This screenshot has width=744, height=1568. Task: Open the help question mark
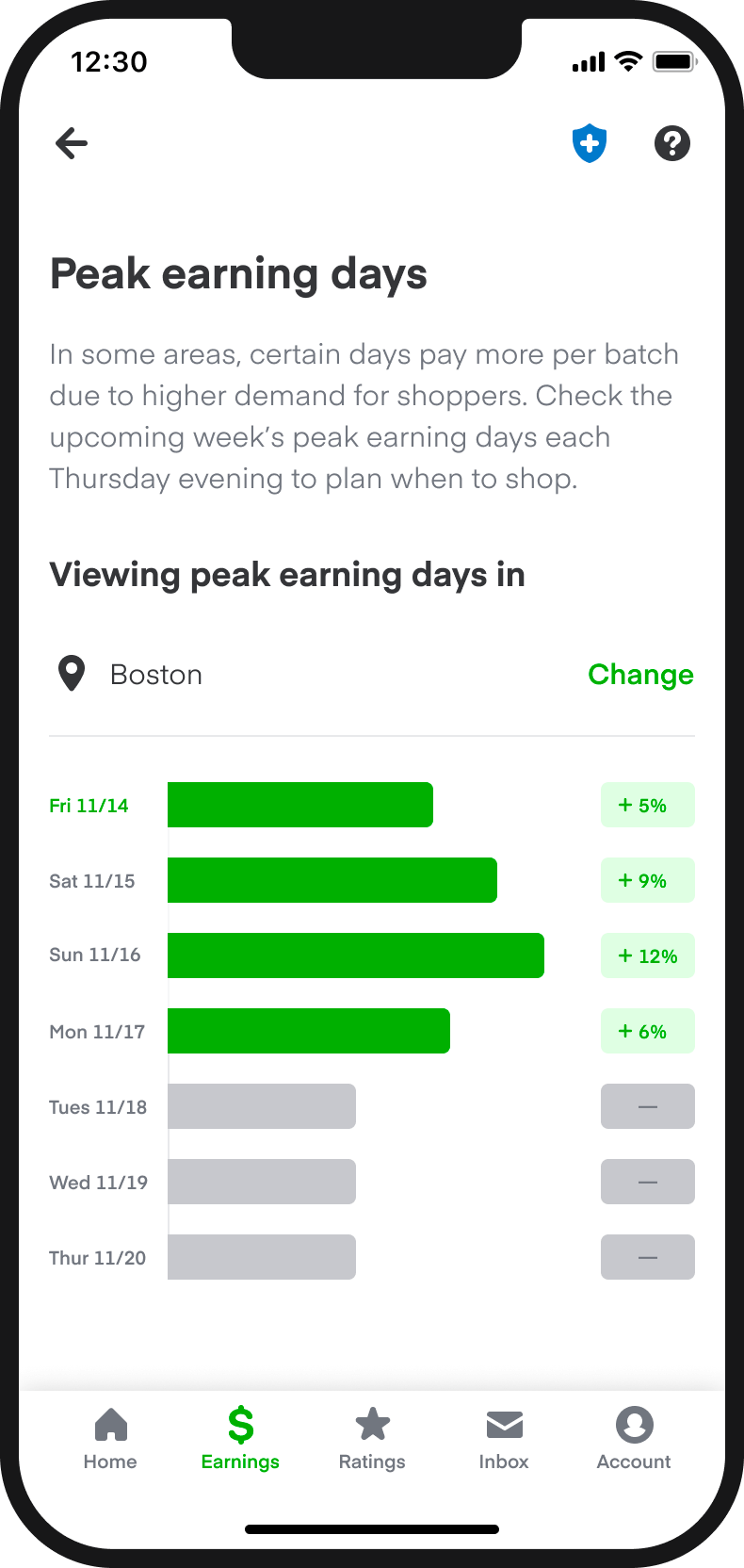click(x=671, y=143)
